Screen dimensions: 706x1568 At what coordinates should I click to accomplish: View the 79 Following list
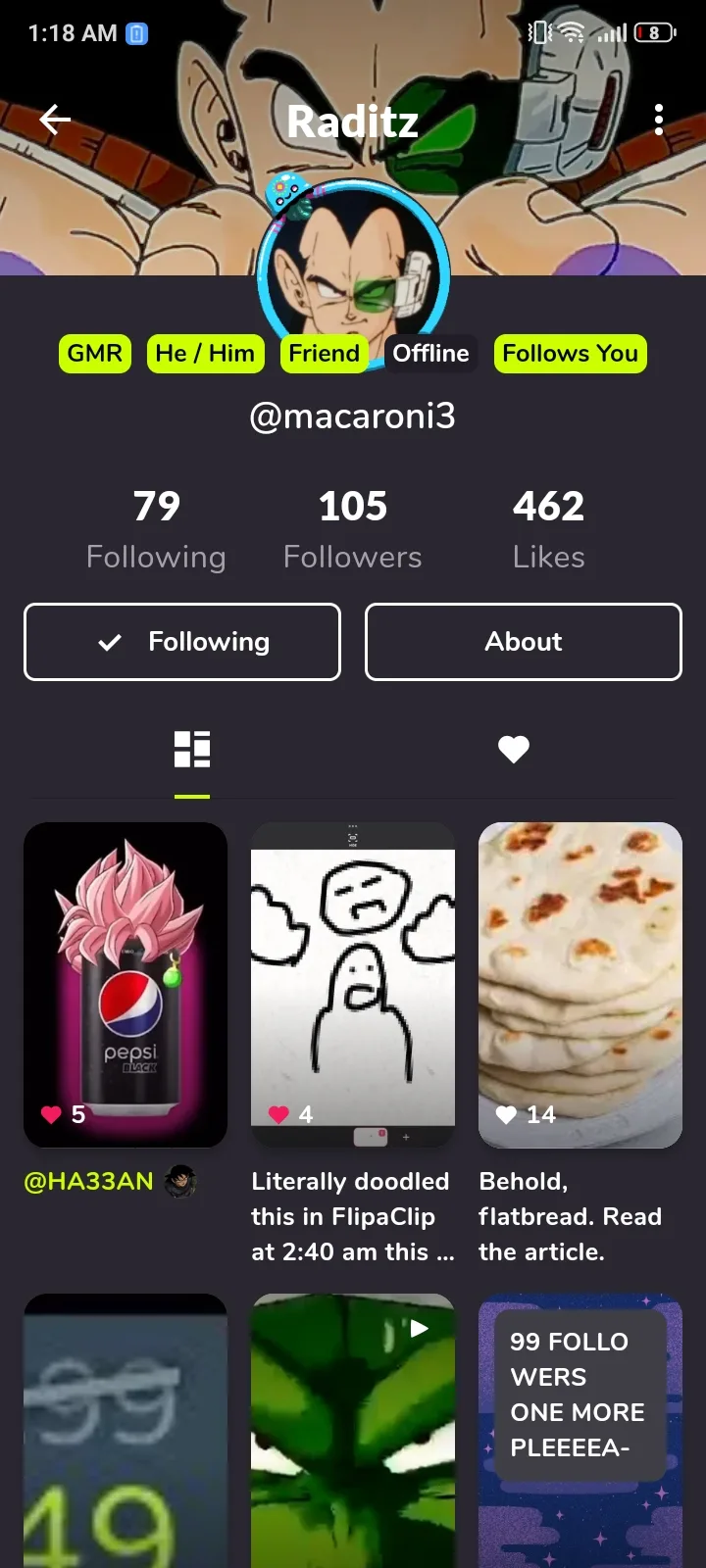[x=156, y=530]
